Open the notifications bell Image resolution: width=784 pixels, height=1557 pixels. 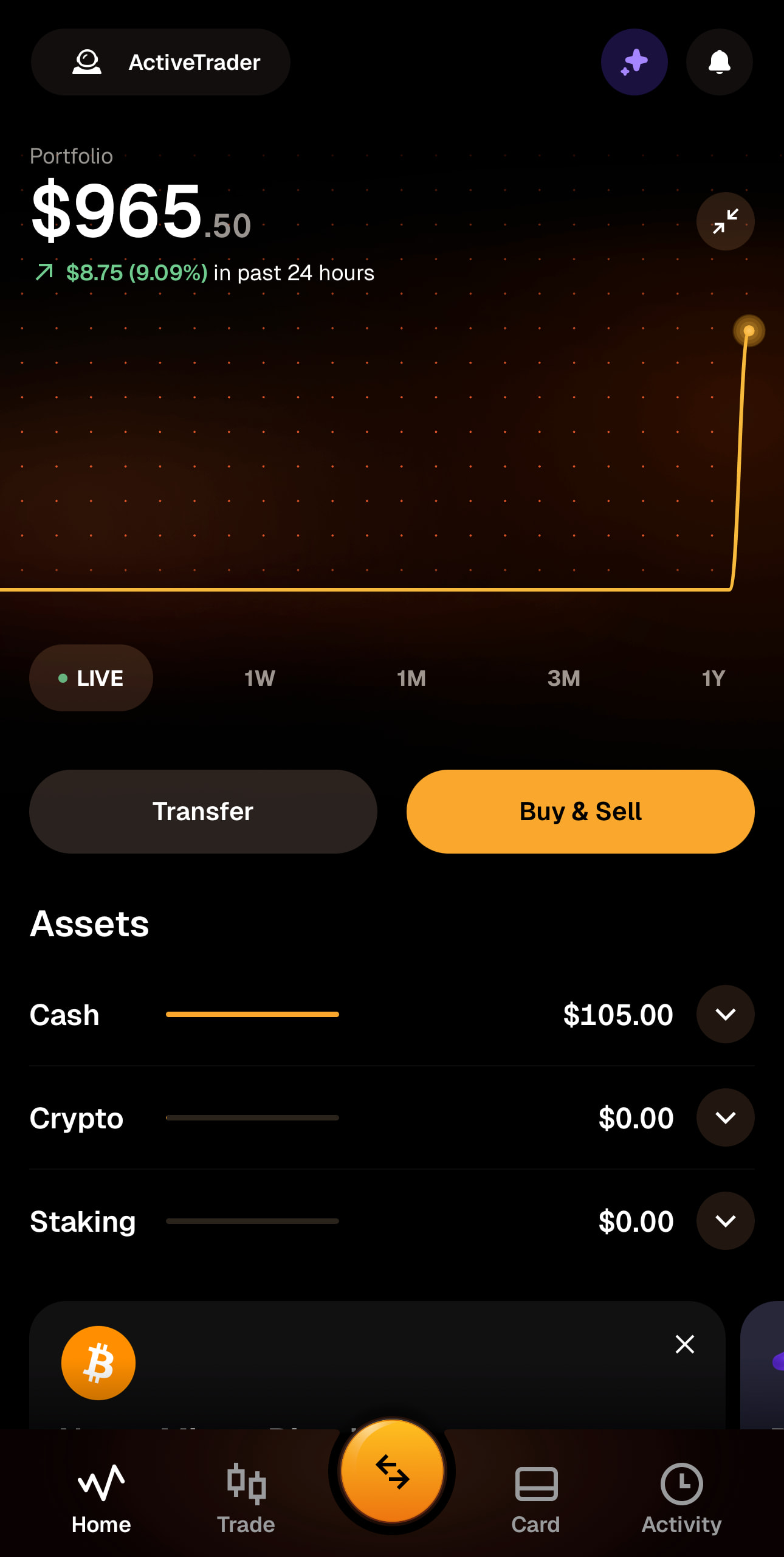pos(719,62)
